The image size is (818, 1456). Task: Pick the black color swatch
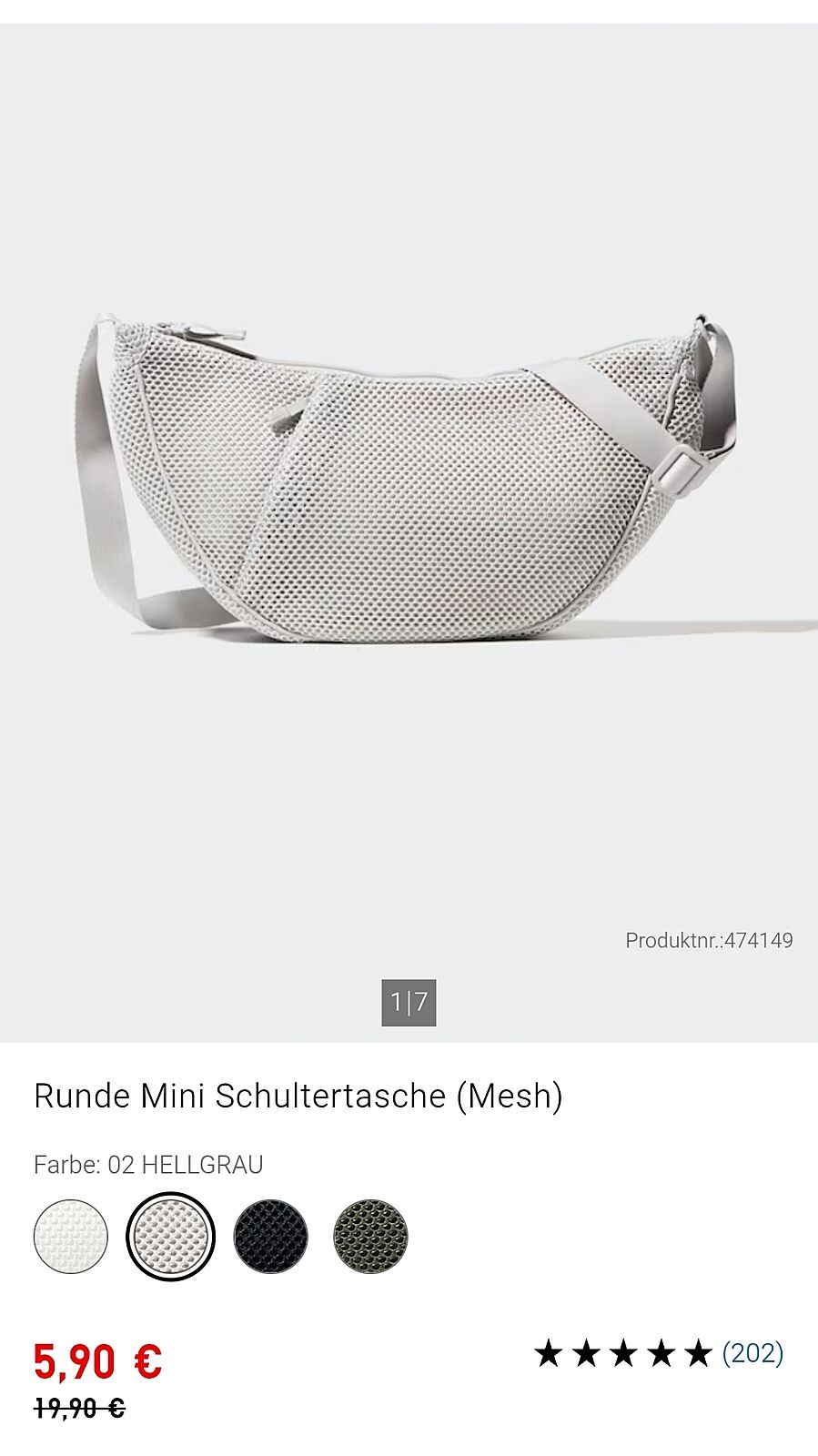(271, 1237)
